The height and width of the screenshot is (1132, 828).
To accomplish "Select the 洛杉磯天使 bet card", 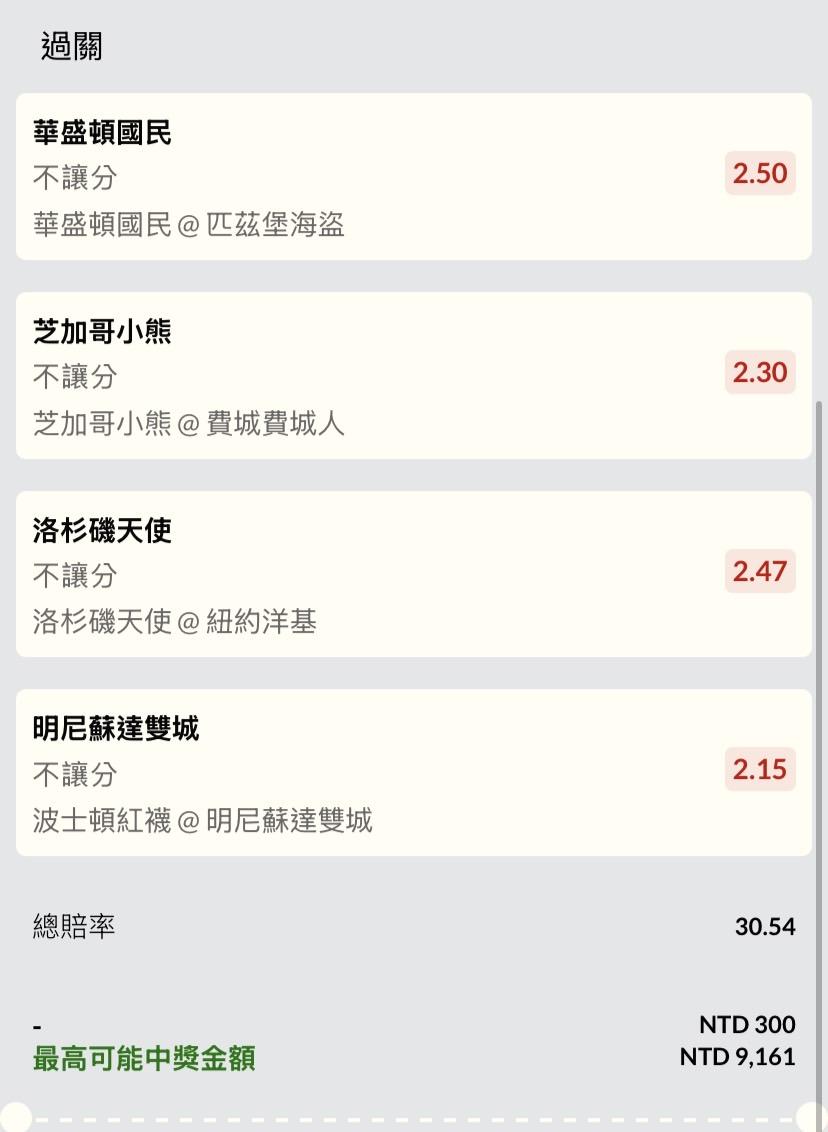I will click(x=413, y=574).
